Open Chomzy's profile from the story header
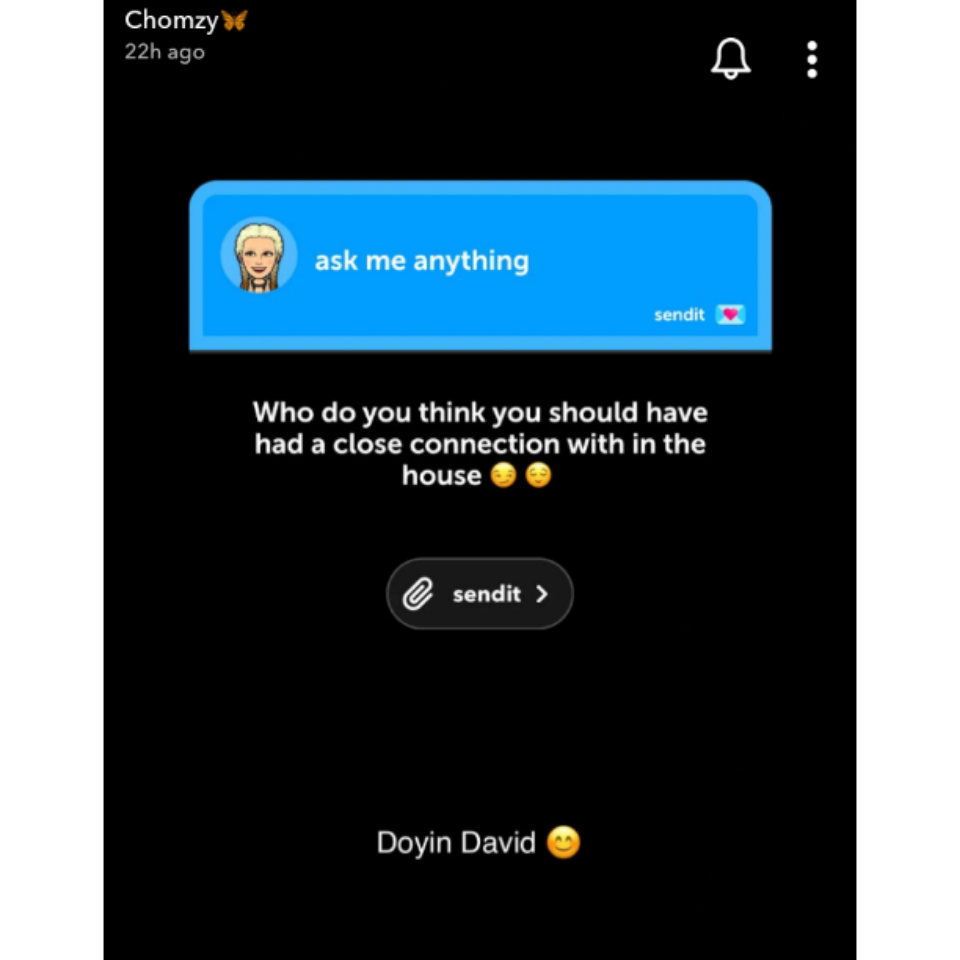Viewport: 960px width, 960px height. click(x=172, y=21)
